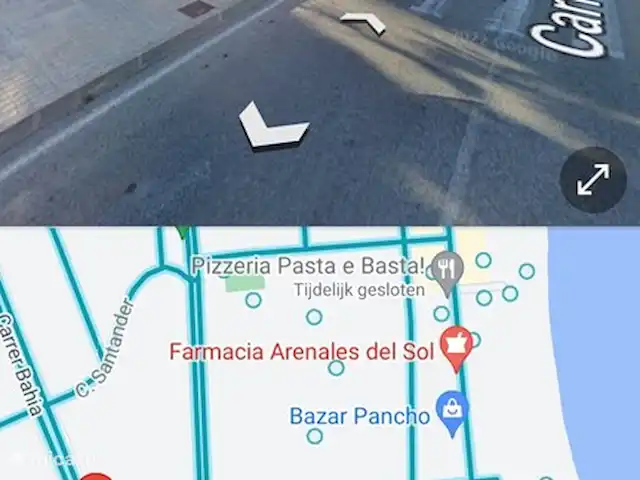Open the Bazar Pancho shop marker

tap(453, 412)
